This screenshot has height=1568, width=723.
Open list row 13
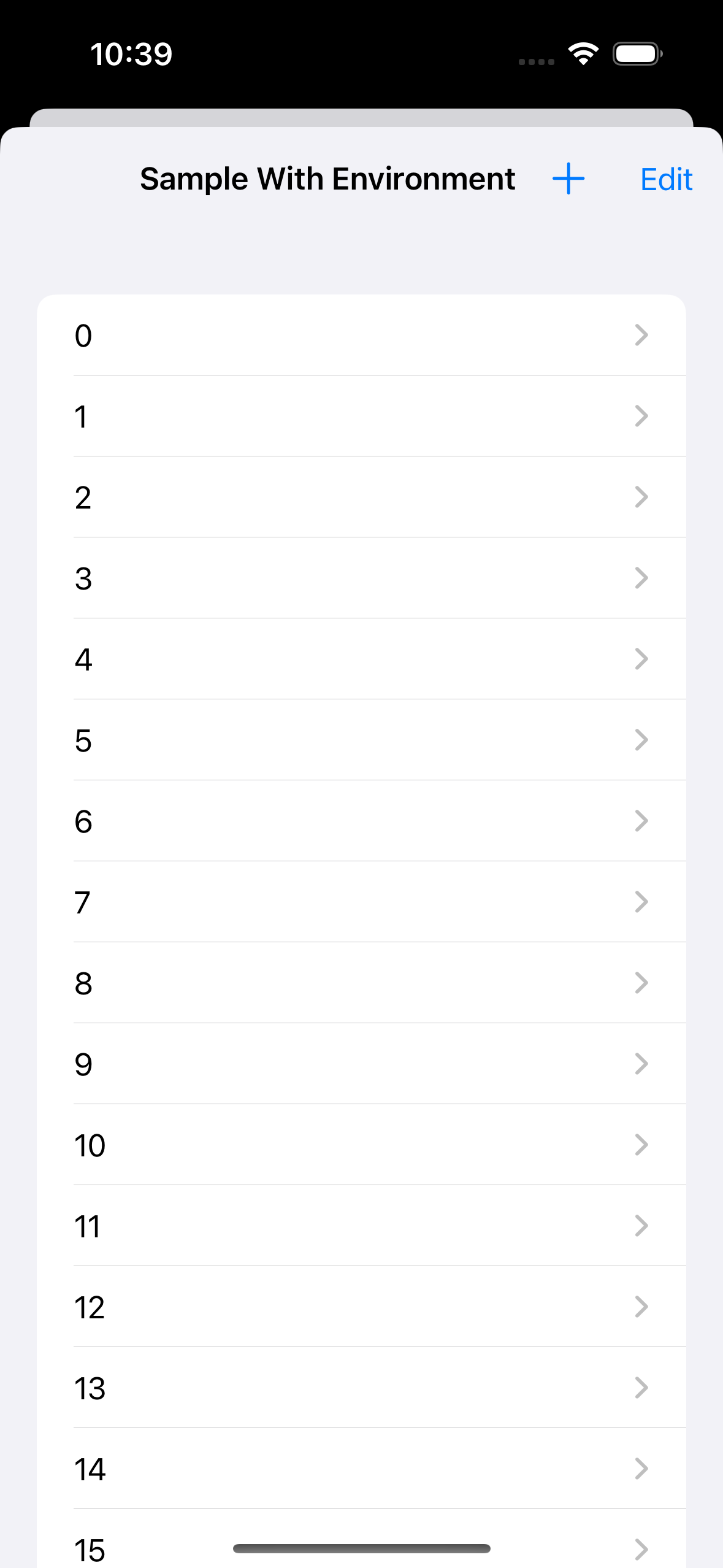pos(361,1388)
